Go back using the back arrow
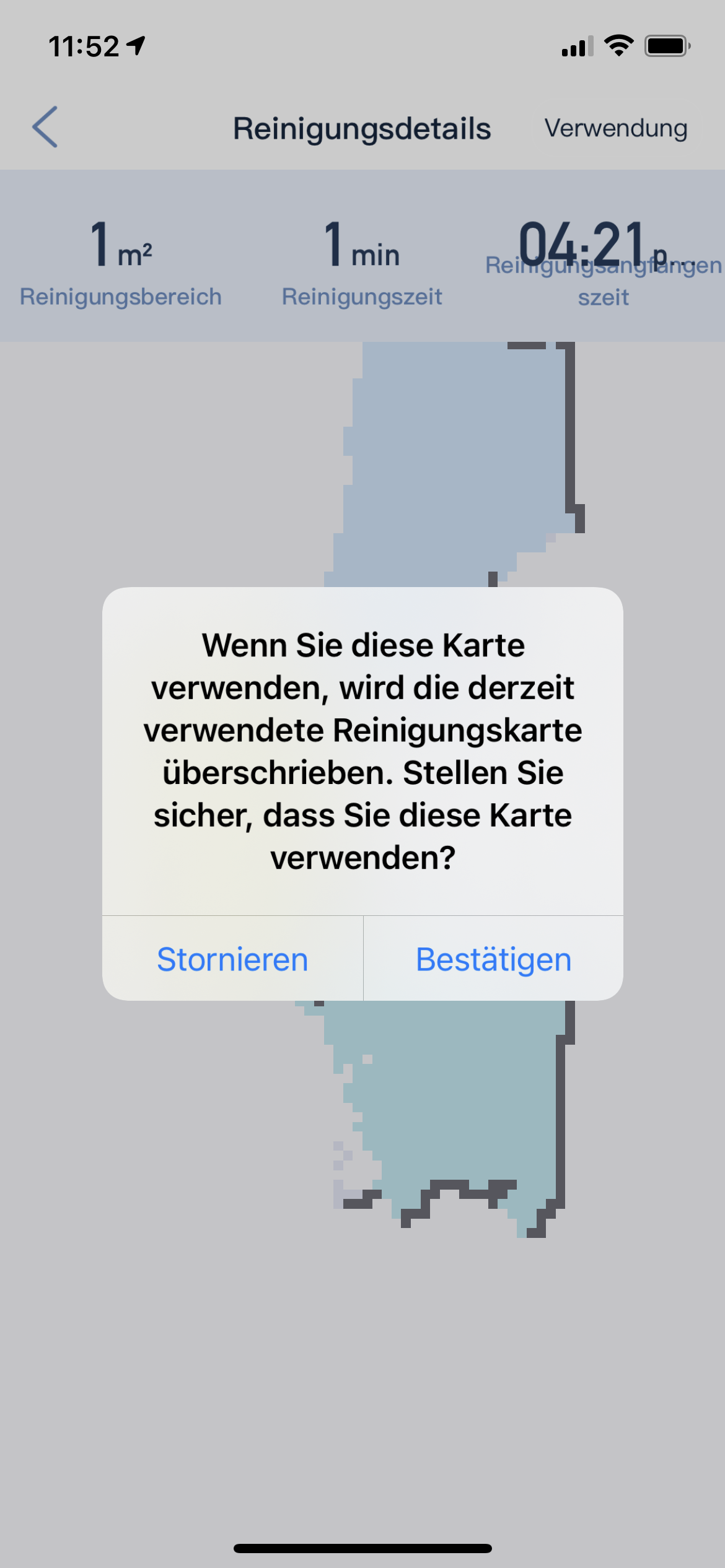The image size is (725, 1568). pos(45,127)
